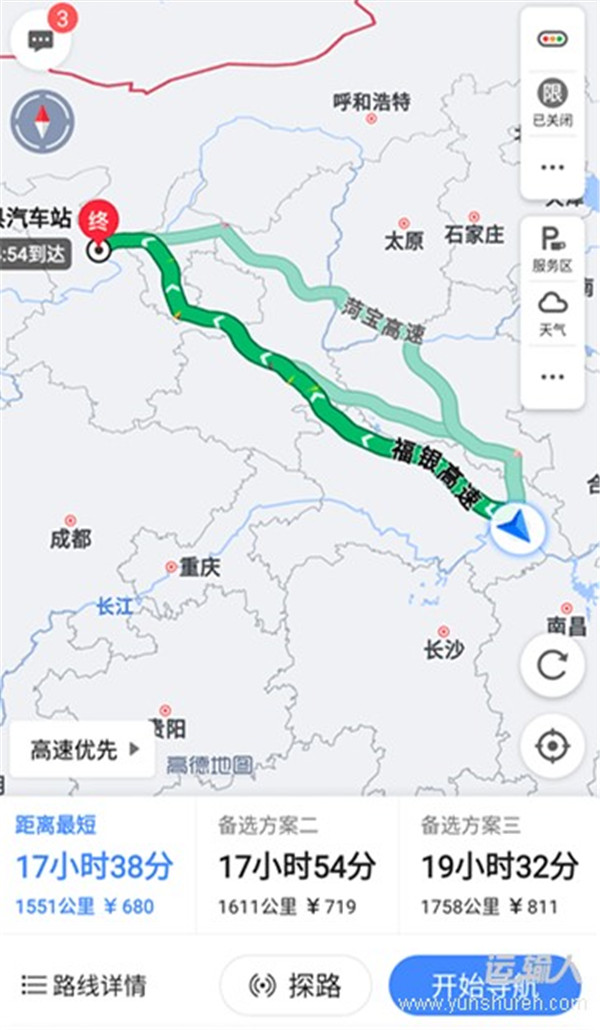600x1030 pixels.
Task: Open the messages bubble with 3 badge
Action: [41, 41]
